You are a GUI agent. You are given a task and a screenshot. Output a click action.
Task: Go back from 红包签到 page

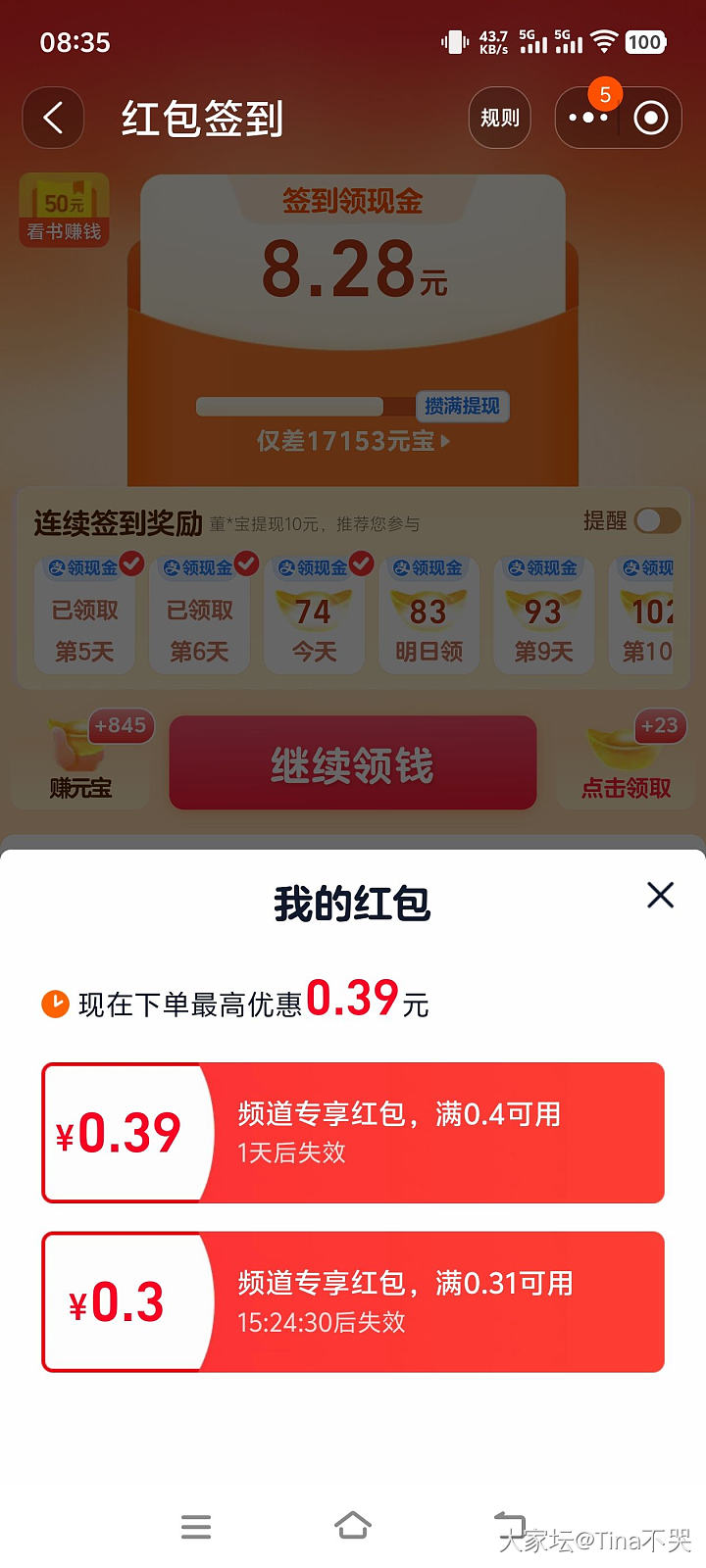pyautogui.click(x=53, y=119)
